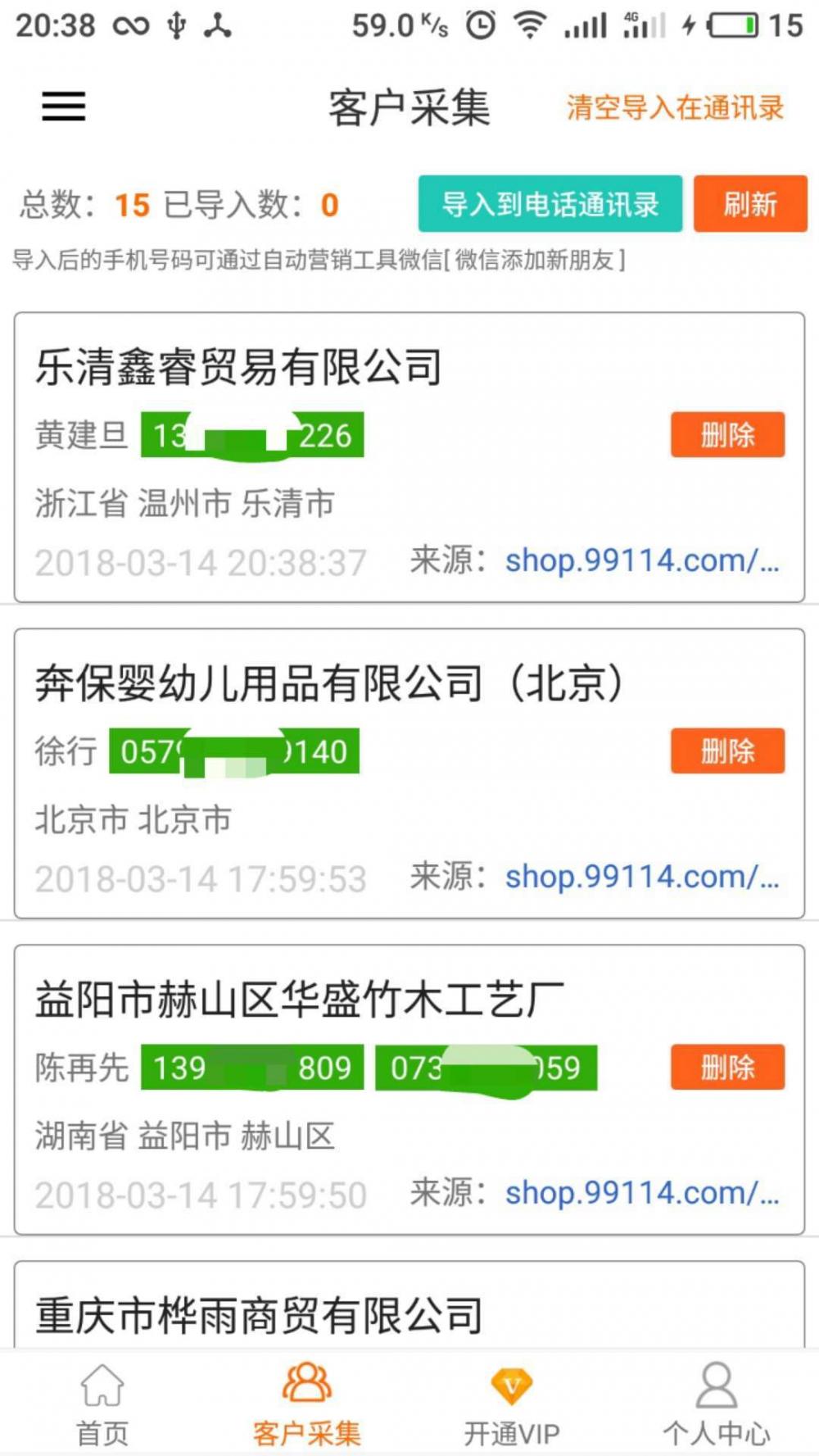Tap 陈再先's mobile number ending 809

252,1068
